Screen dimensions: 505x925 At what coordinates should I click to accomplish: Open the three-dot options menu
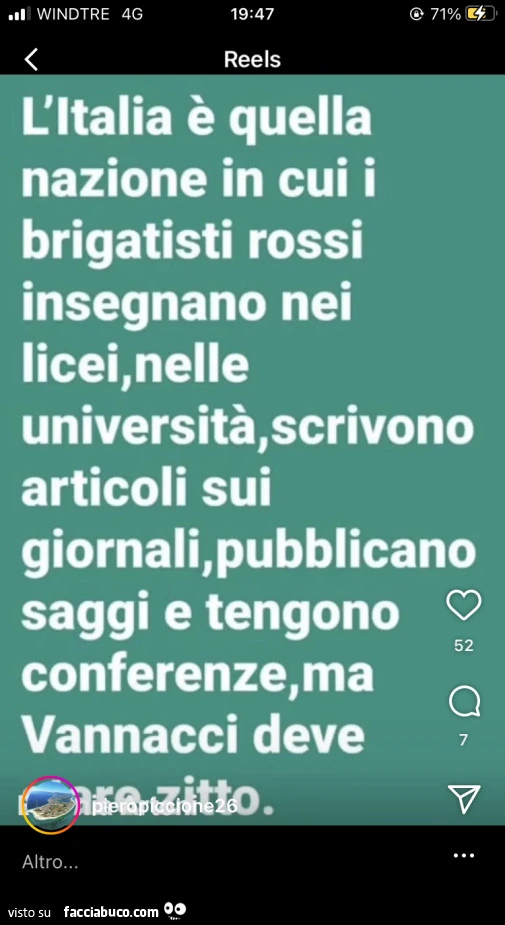464,855
